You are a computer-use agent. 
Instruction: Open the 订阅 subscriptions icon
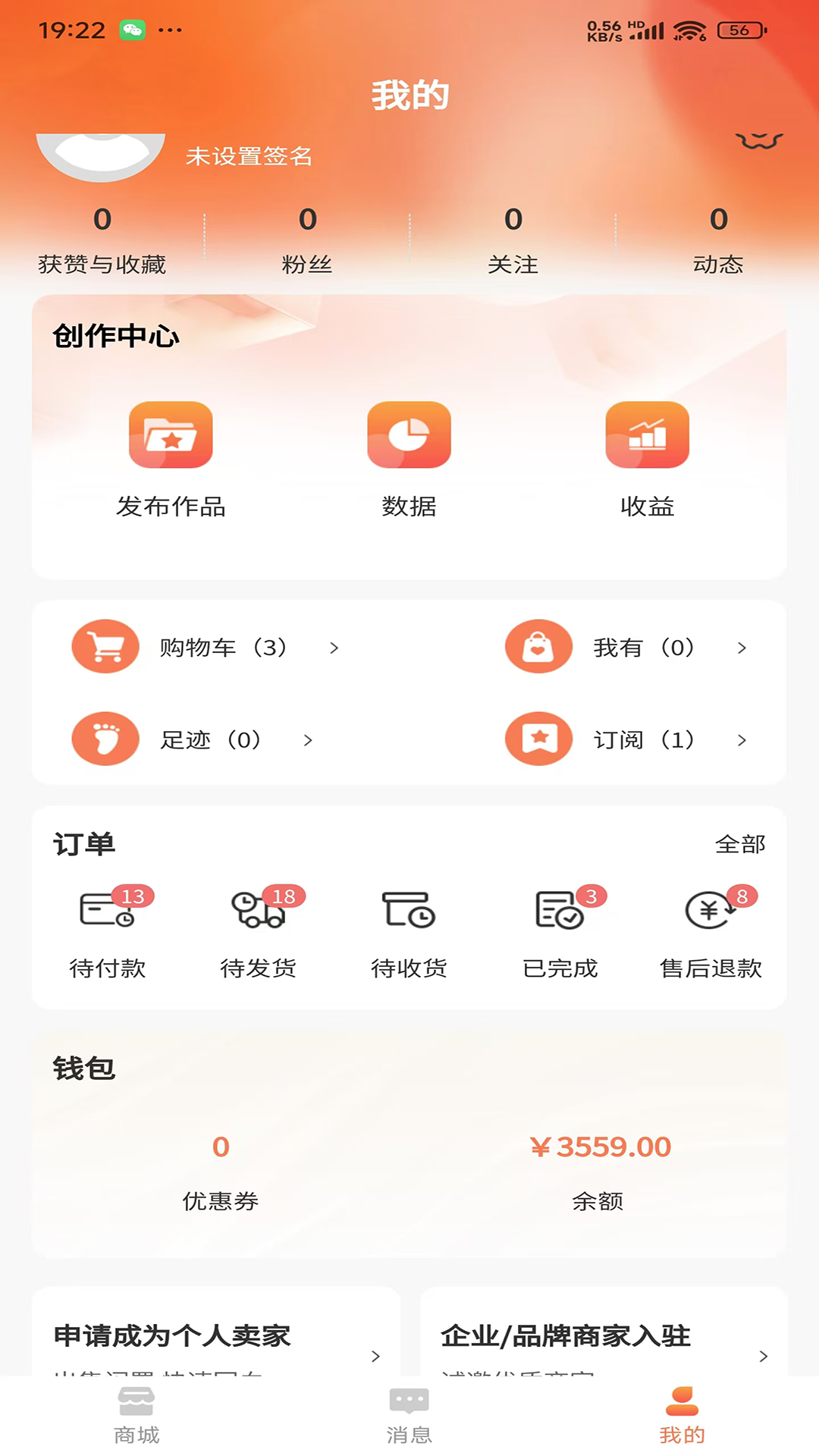click(538, 738)
